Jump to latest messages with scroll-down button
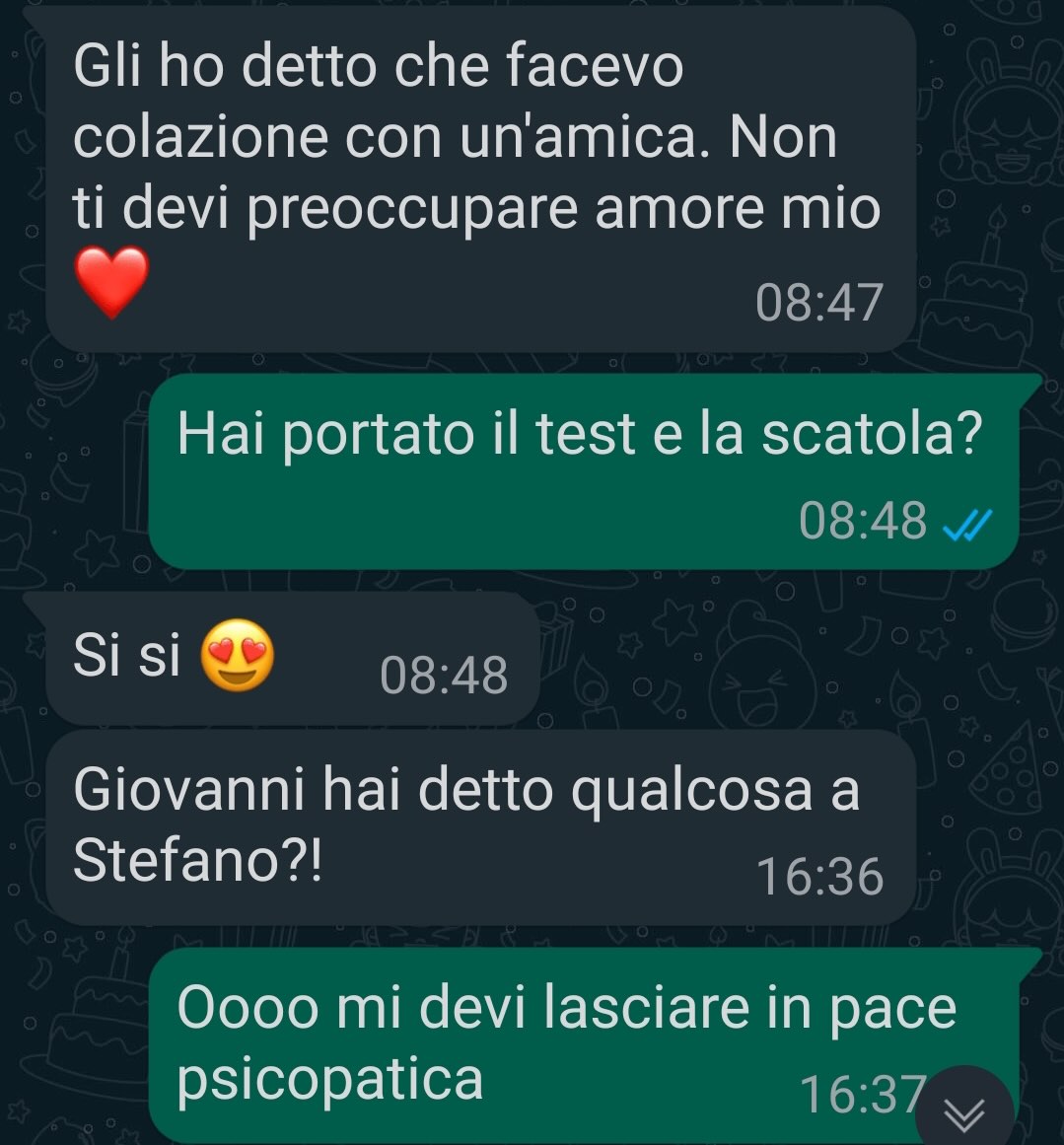1064x1145 pixels. coord(964,1113)
